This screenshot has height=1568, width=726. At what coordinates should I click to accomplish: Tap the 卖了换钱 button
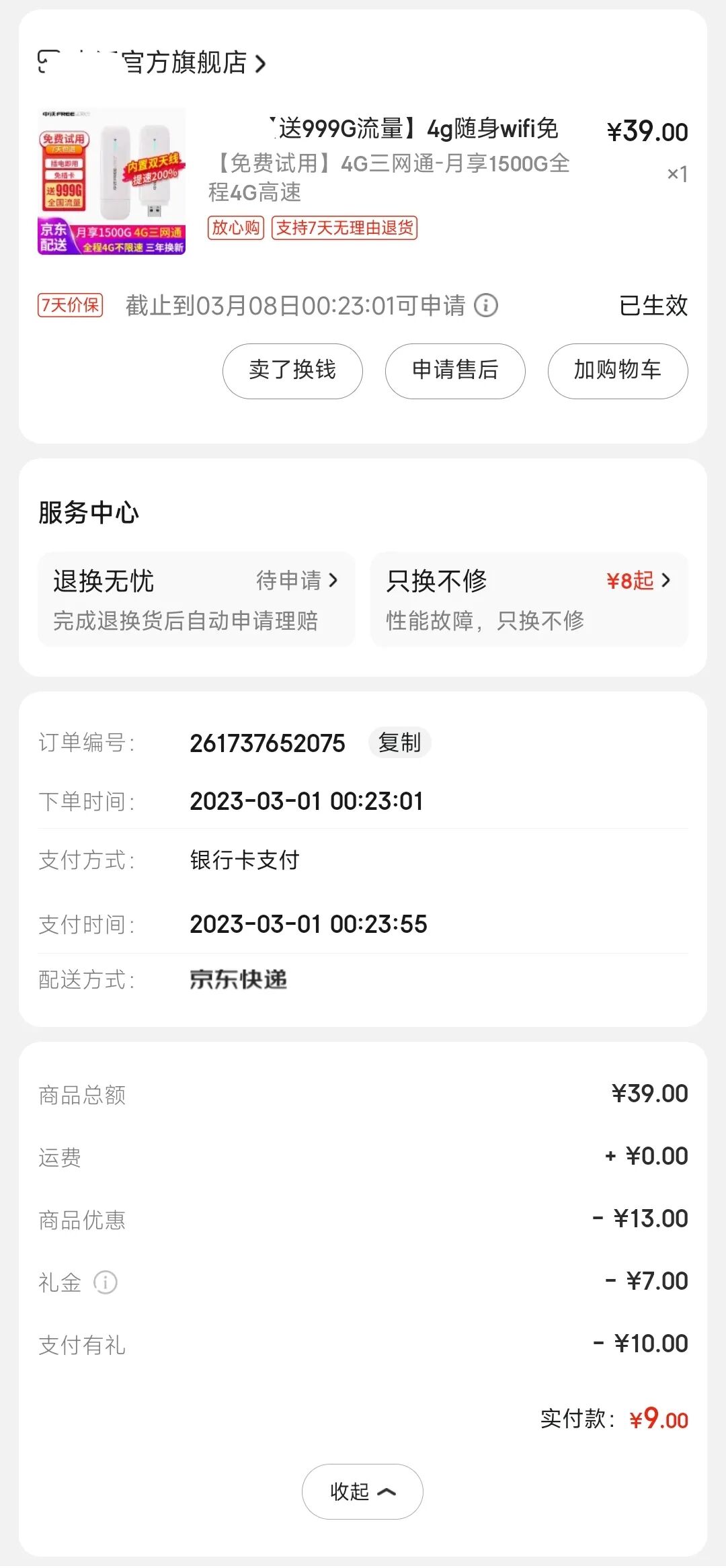292,371
